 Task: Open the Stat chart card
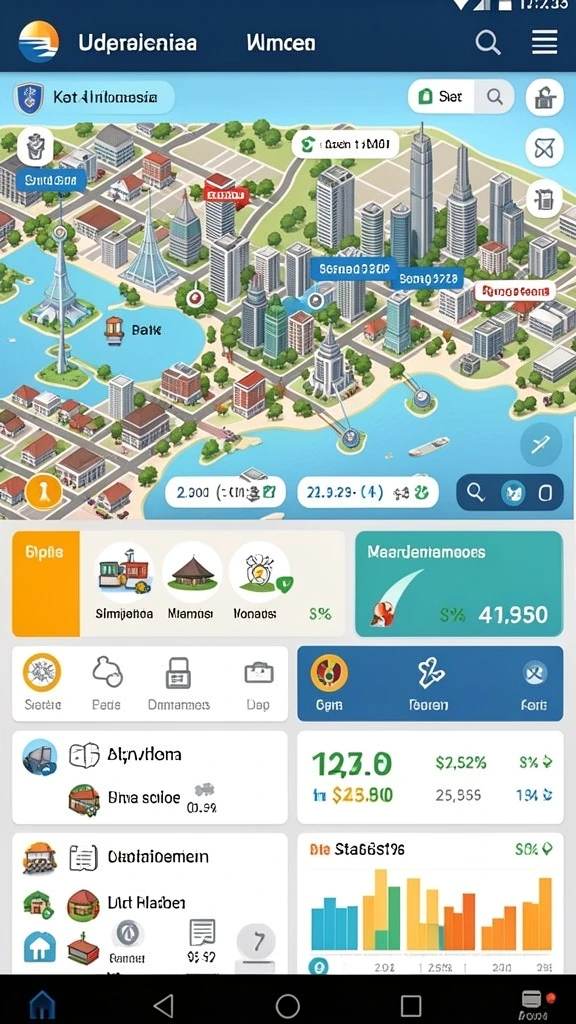(x=430, y=904)
